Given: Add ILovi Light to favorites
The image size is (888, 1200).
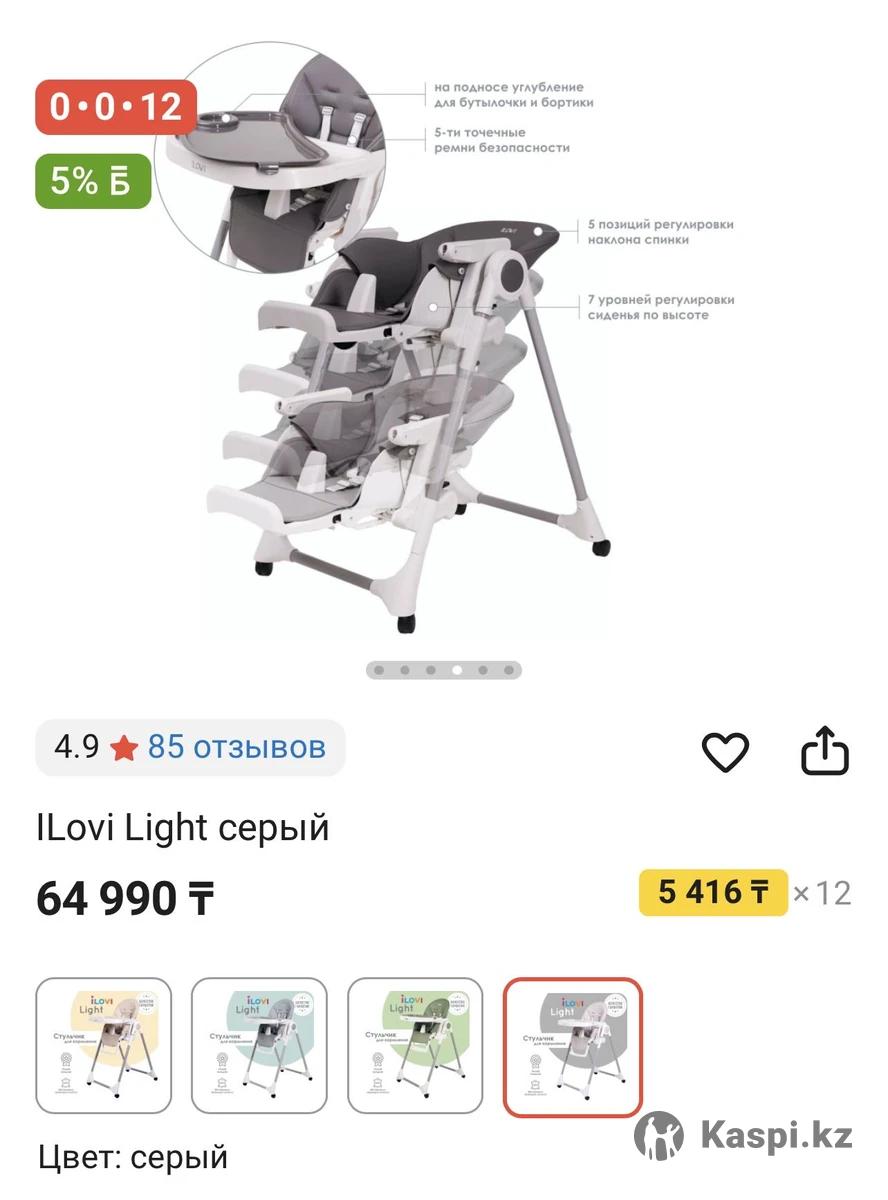Looking at the screenshot, I should click(725, 752).
